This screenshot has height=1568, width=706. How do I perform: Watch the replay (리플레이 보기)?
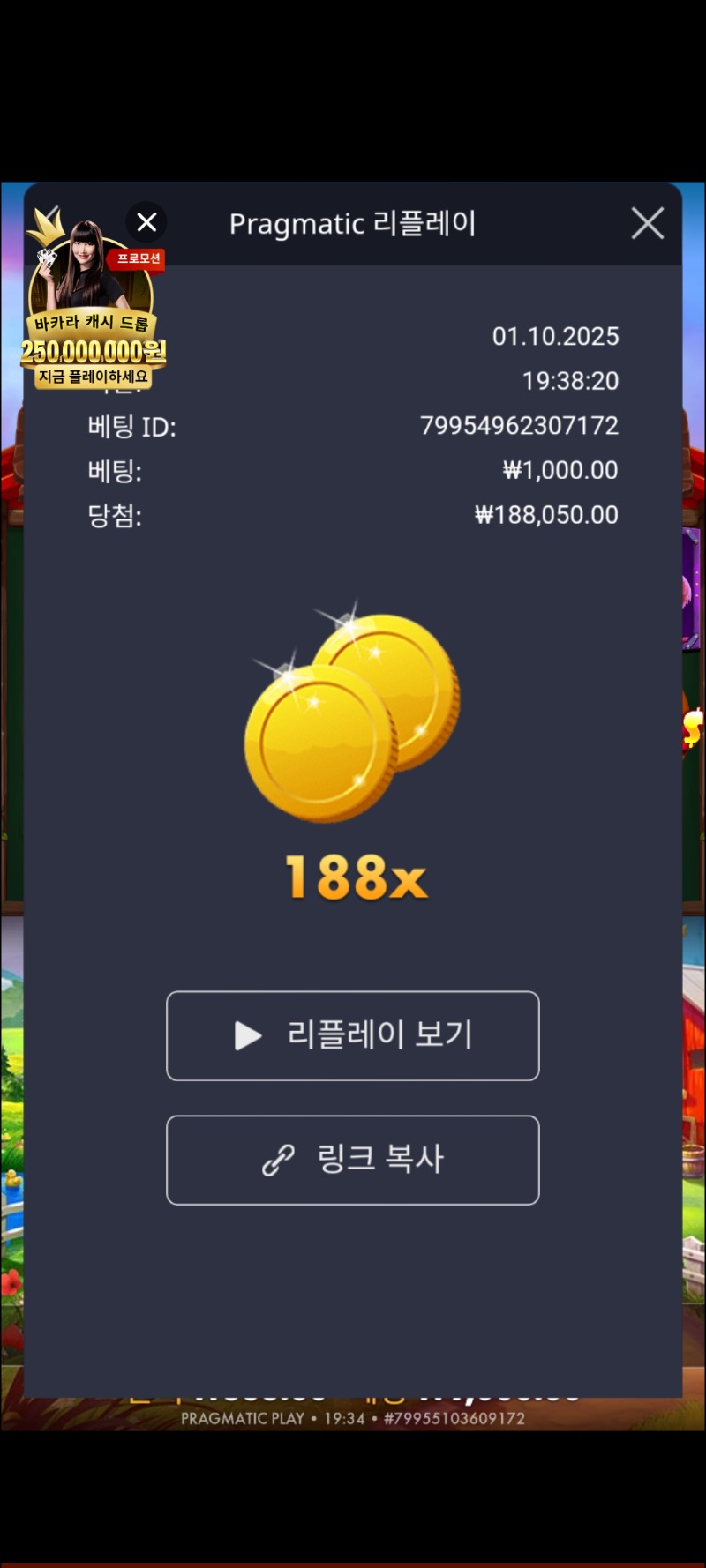(x=352, y=1035)
